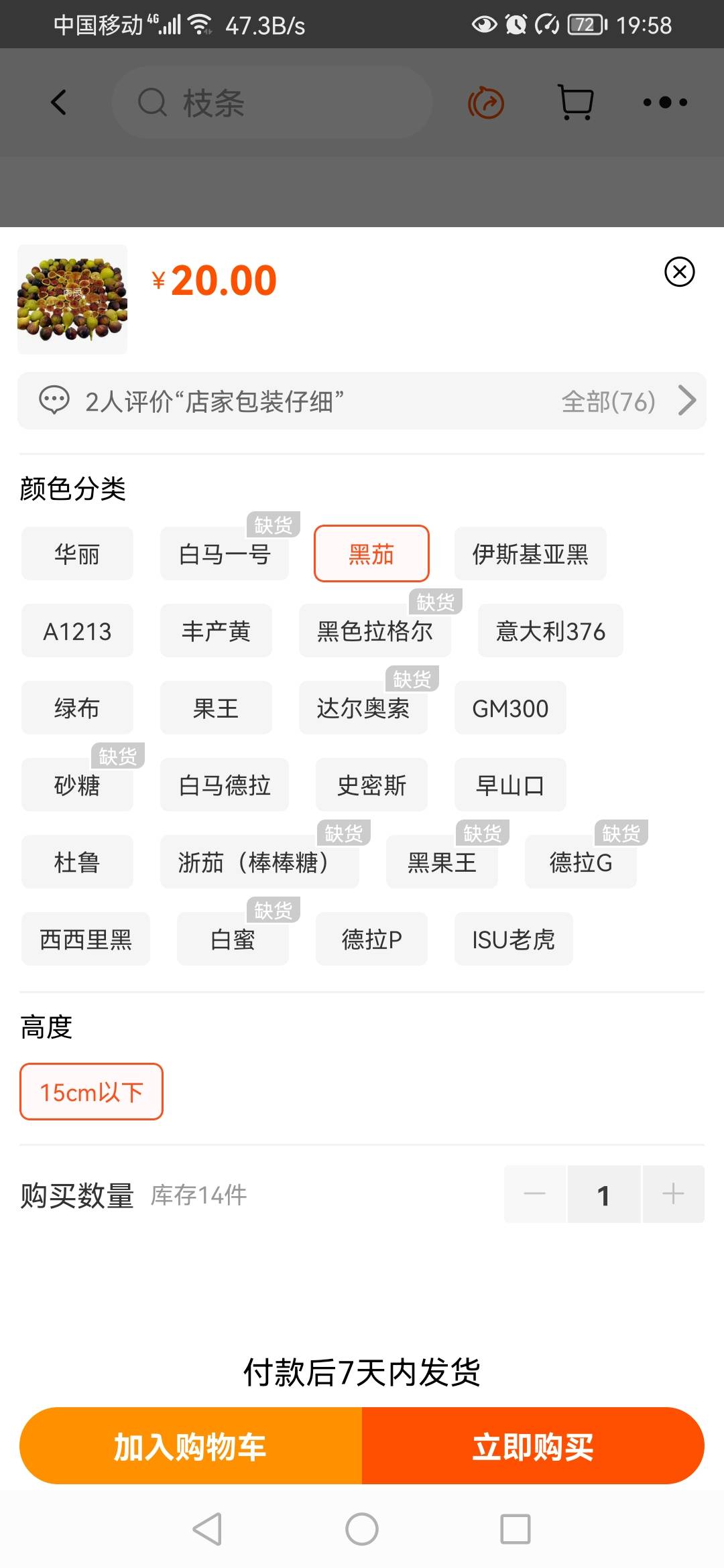Image resolution: width=724 pixels, height=1568 pixels.
Task: Enlarge the product thumbnail image
Action: pos(72,299)
